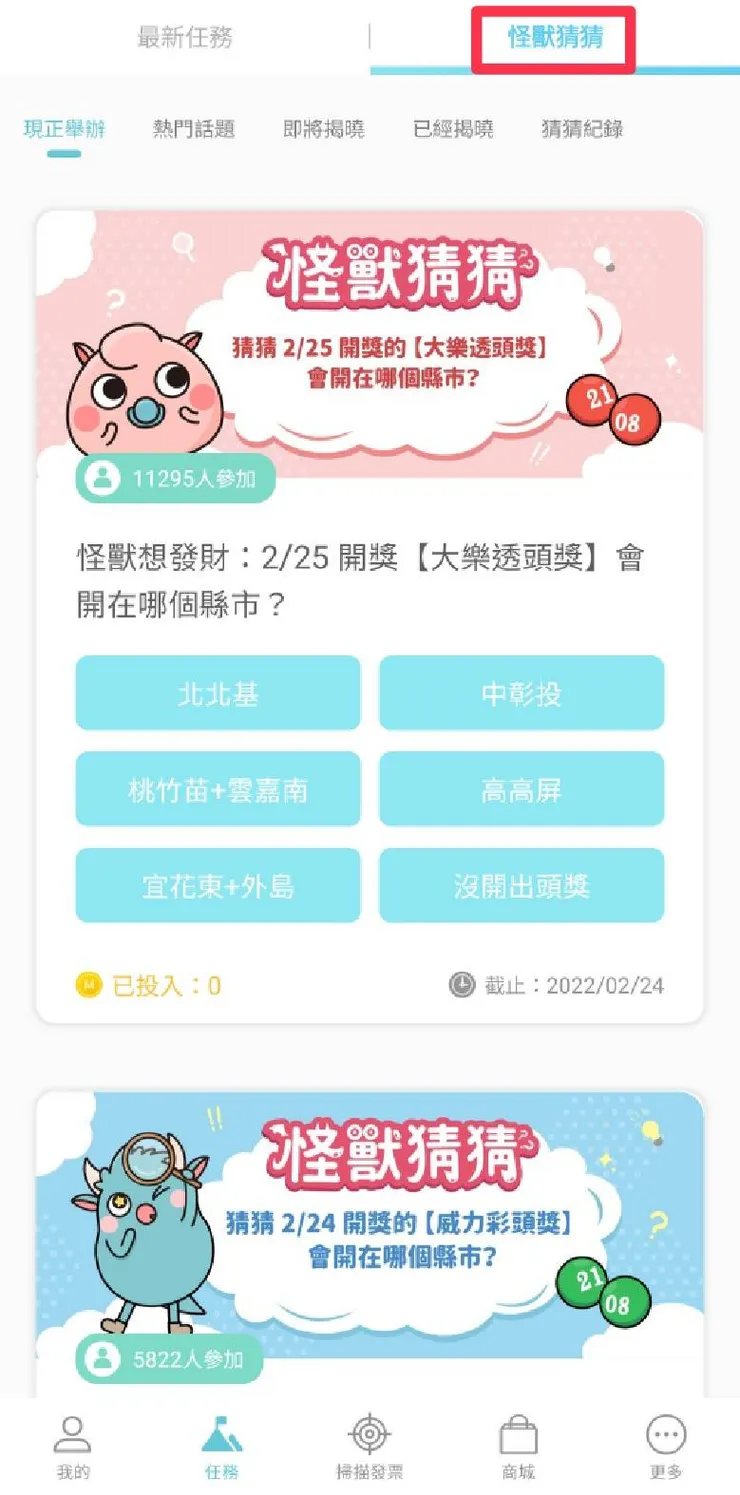
Task: Tap the coin icon beside 已投入：0
Action: point(88,985)
